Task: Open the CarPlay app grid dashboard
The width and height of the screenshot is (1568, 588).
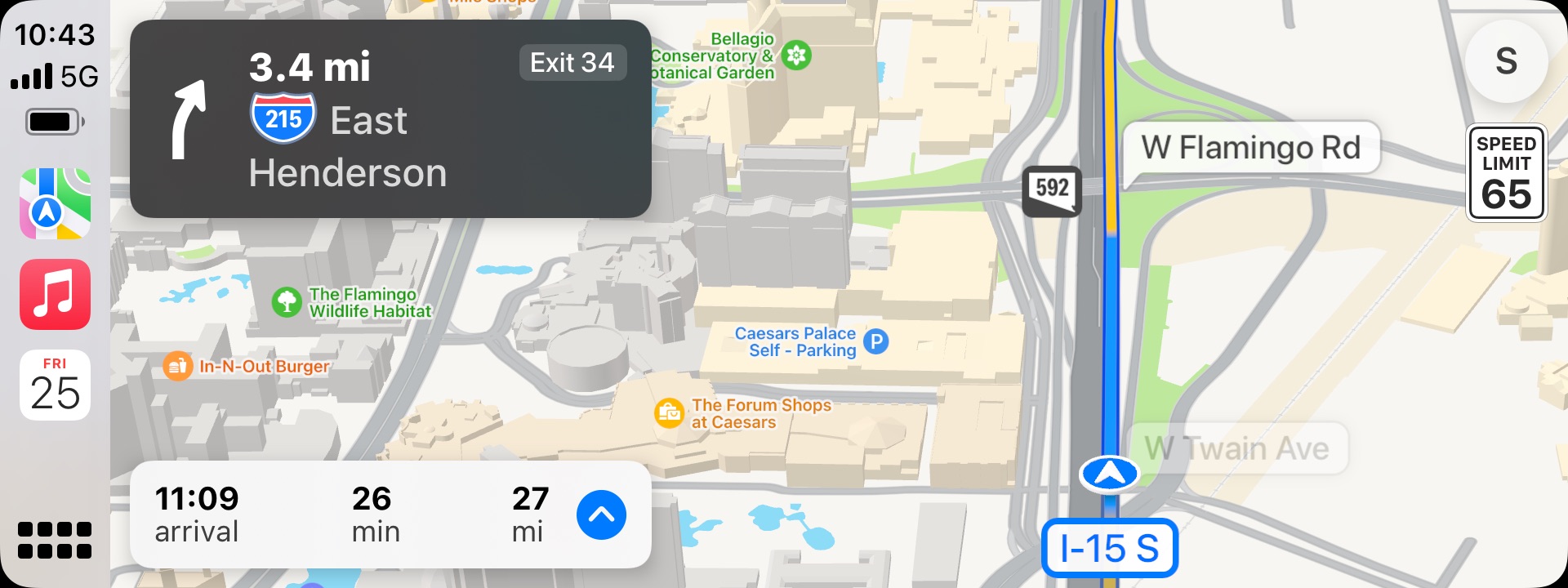Action: 55,540
